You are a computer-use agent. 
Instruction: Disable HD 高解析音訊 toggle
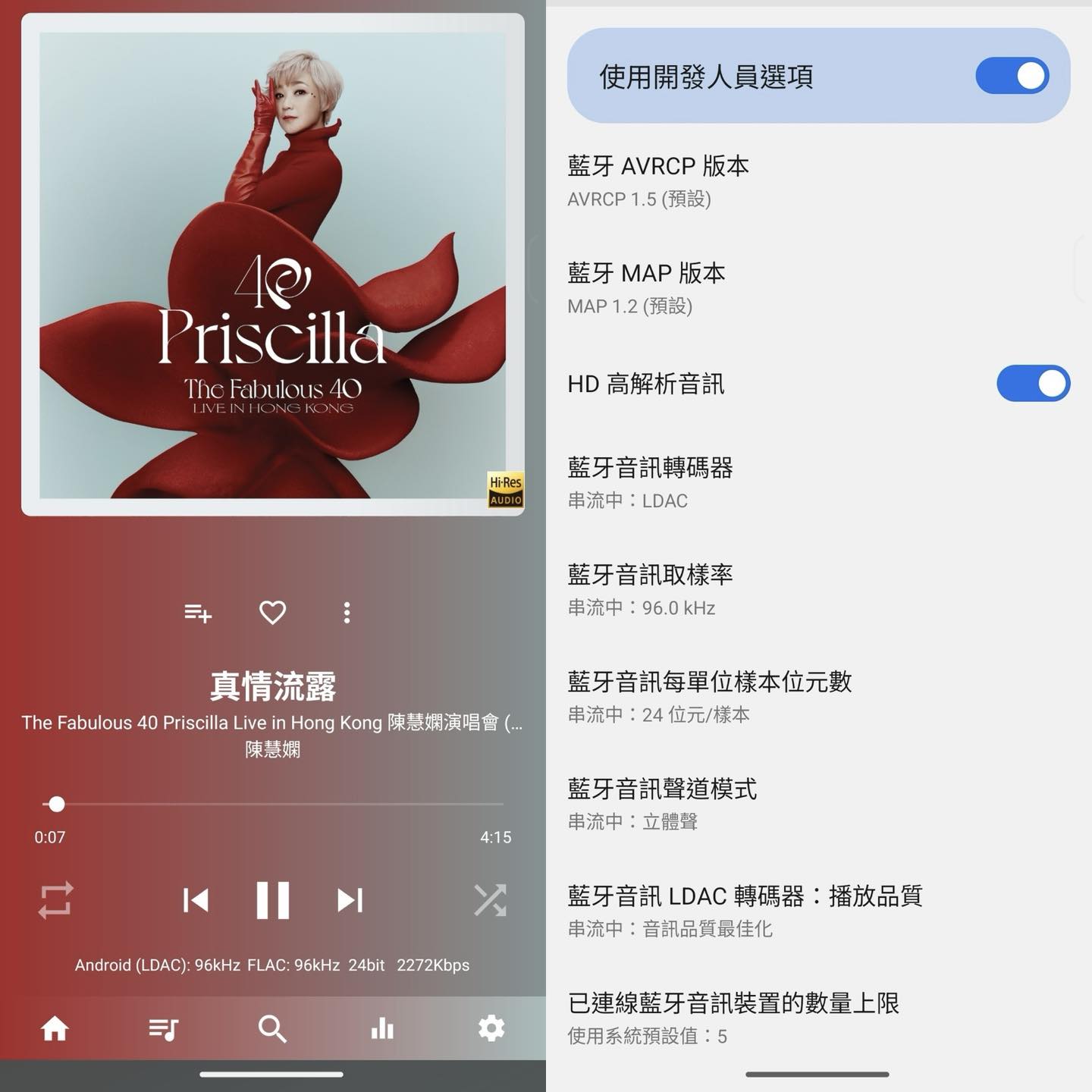tap(1032, 384)
